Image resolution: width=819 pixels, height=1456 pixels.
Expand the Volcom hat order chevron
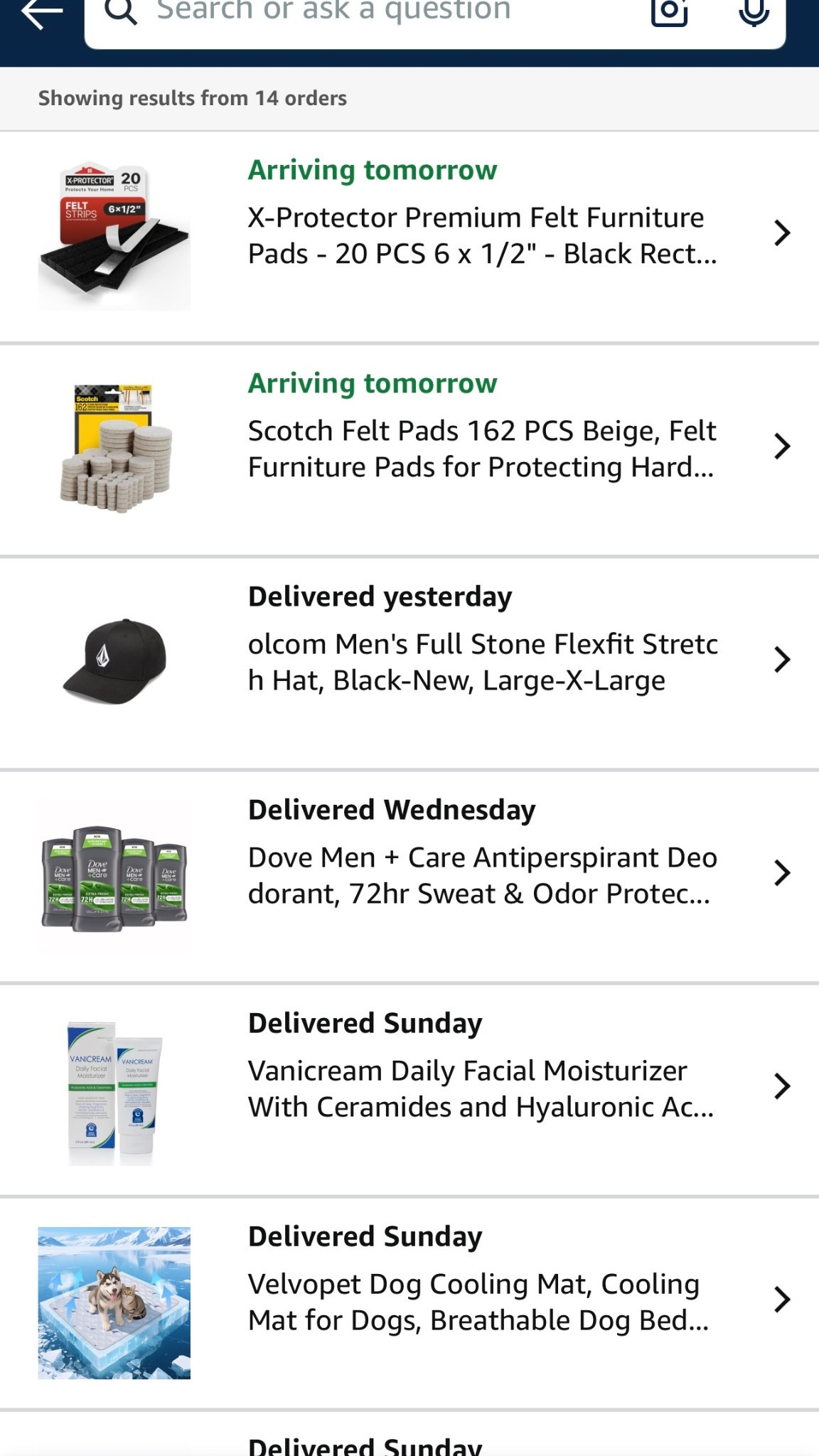pyautogui.click(x=783, y=659)
